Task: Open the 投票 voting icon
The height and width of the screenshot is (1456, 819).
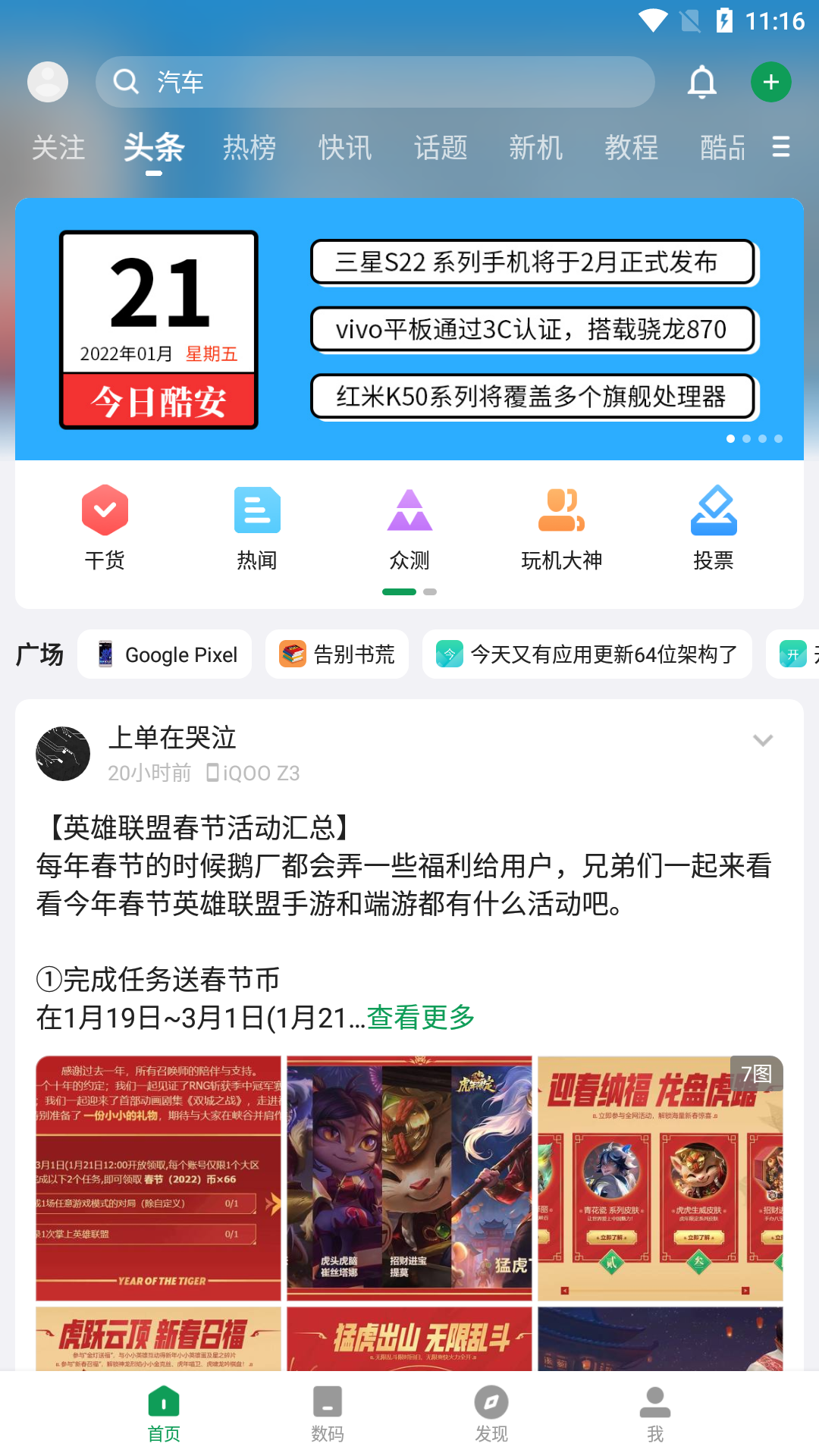Action: click(712, 527)
